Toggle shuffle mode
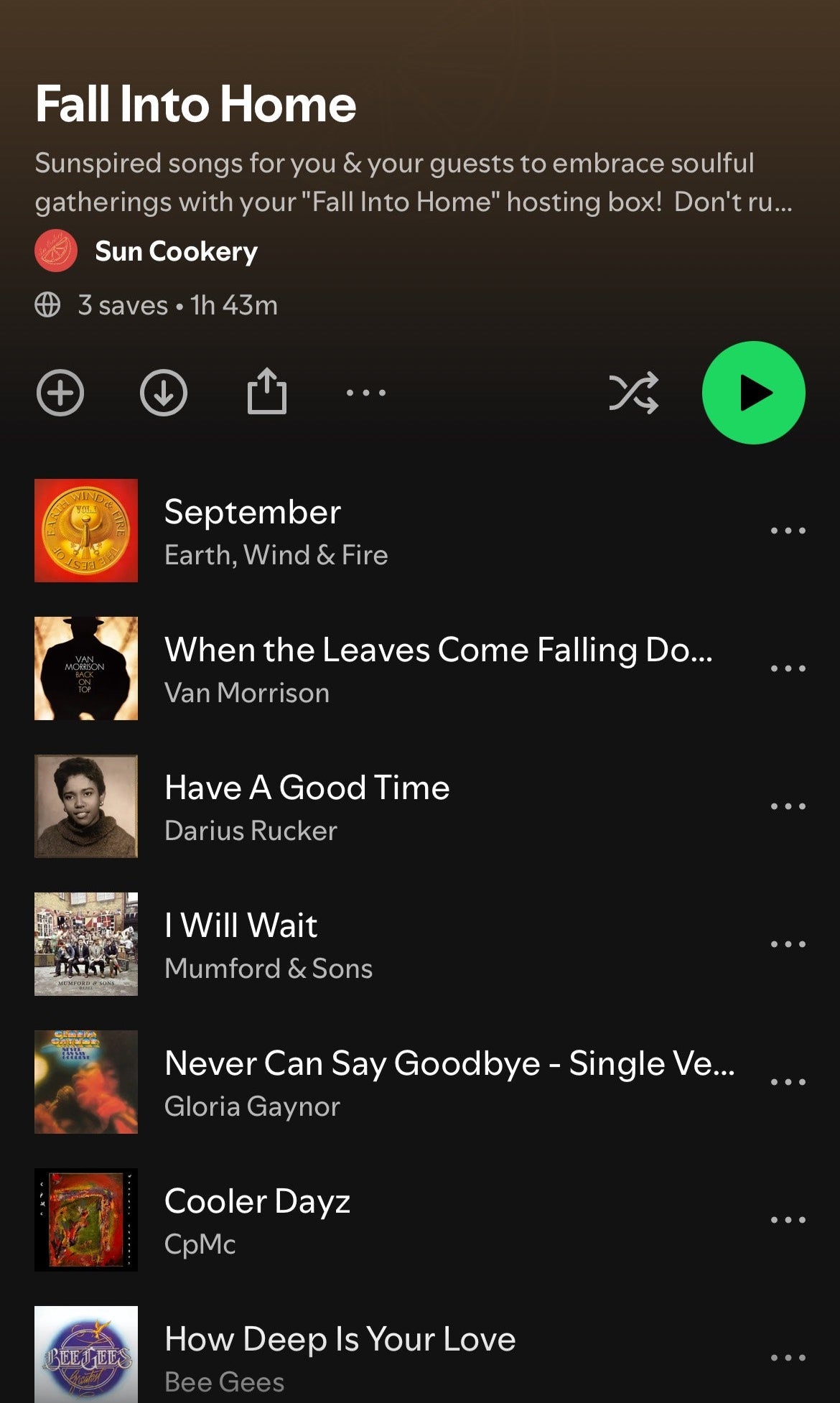 [x=633, y=393]
